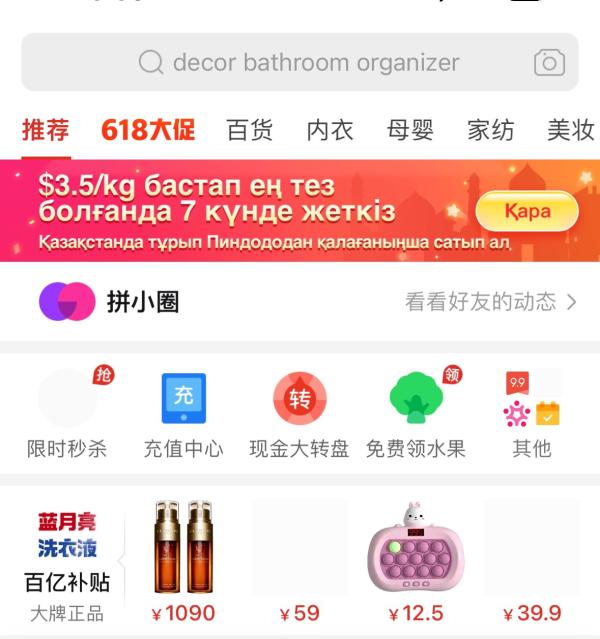Open the 母婴 category tab
The image size is (600, 639).
tap(410, 130)
